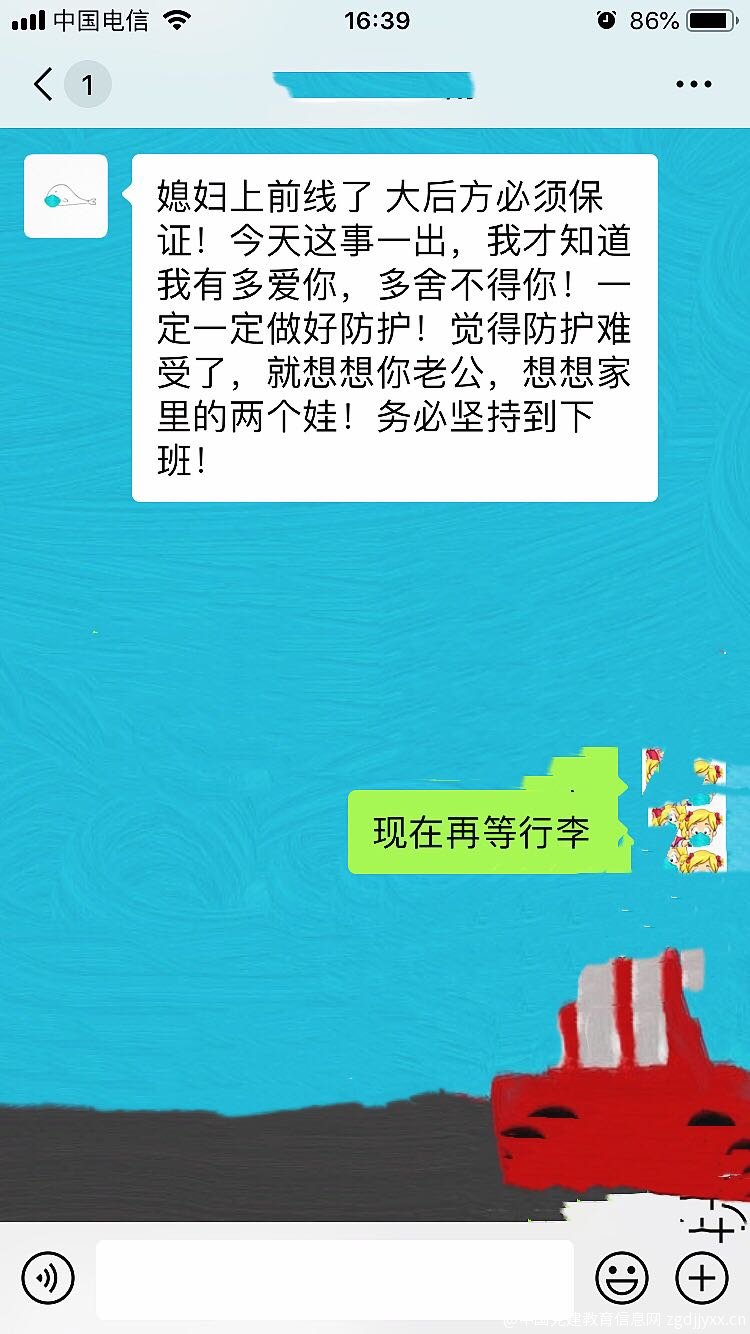Switch to voice message input
The image size is (750, 1334).
tap(48, 1278)
